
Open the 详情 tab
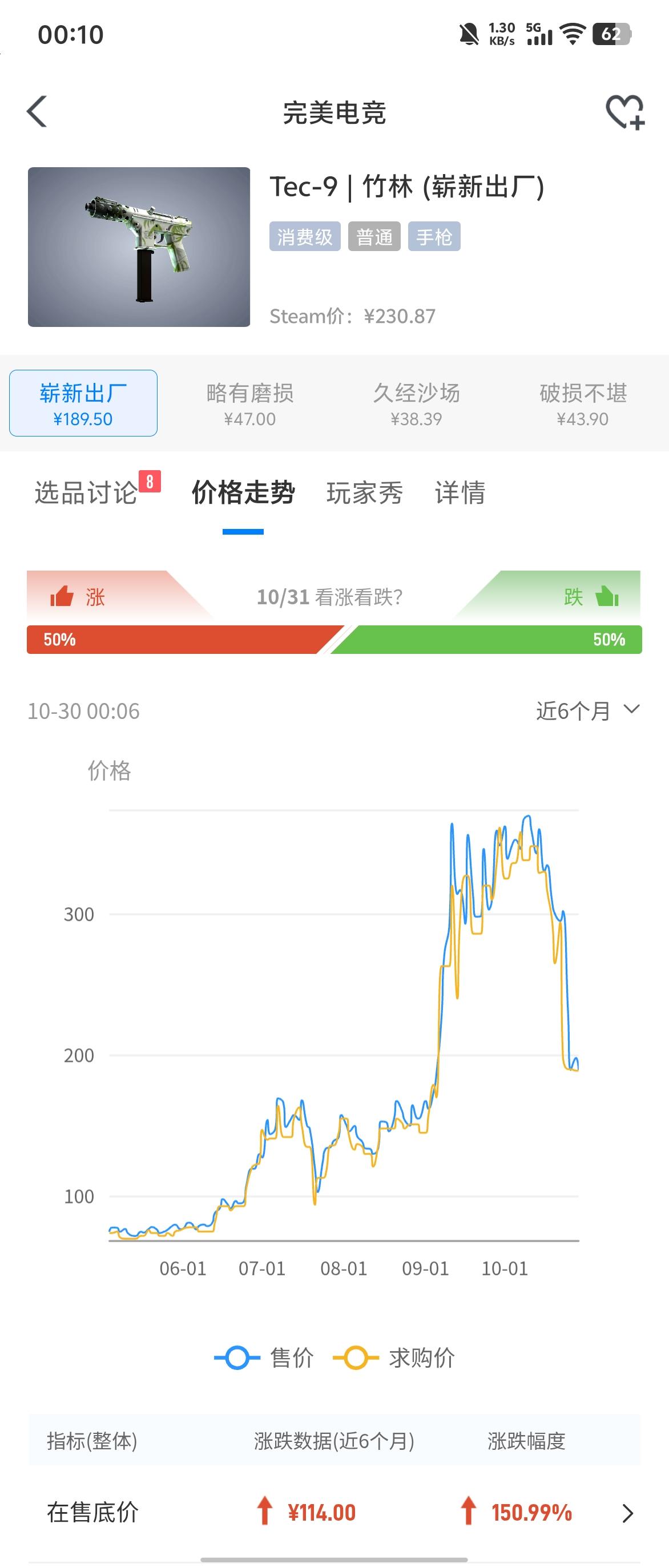460,494
